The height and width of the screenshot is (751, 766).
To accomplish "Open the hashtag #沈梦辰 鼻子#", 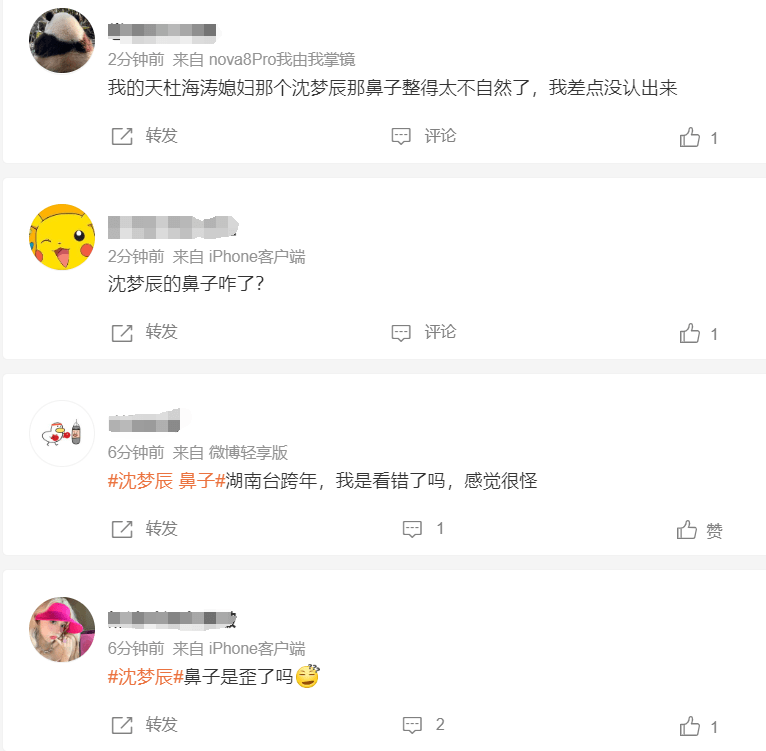I will (x=166, y=481).
